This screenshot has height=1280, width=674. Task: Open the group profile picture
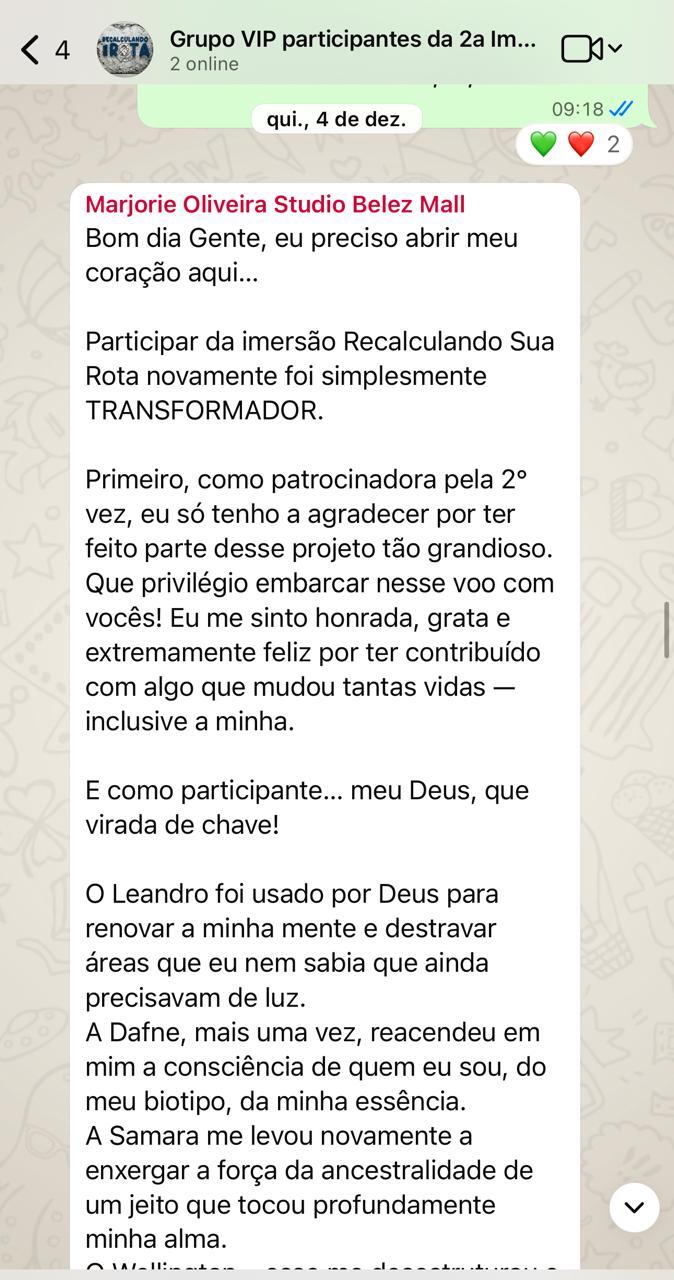(x=125, y=49)
